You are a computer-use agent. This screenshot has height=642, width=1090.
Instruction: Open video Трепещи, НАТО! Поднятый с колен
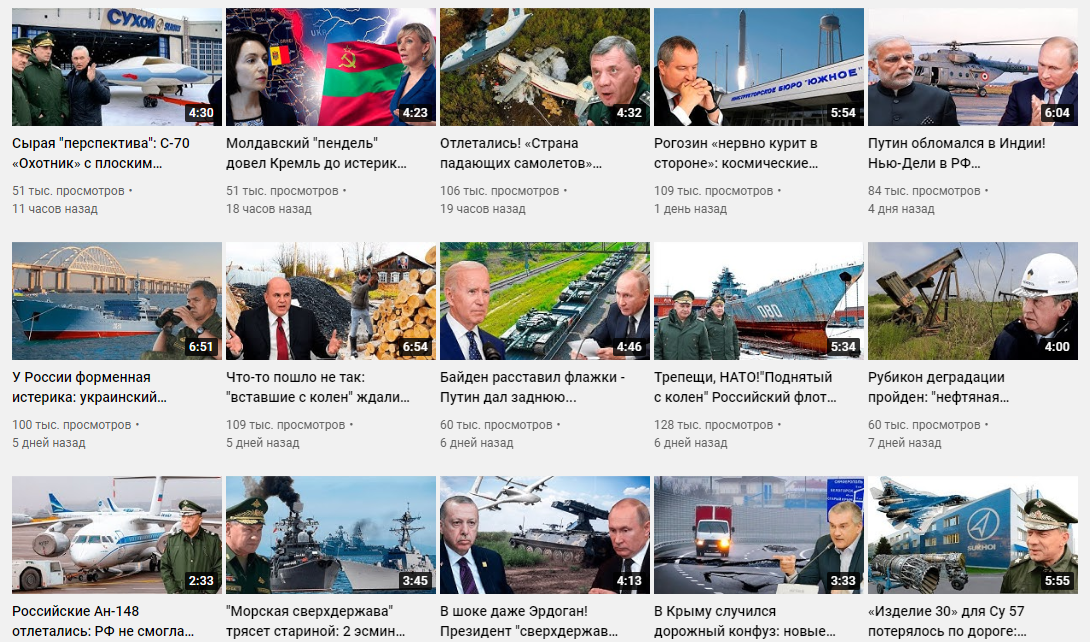click(759, 301)
